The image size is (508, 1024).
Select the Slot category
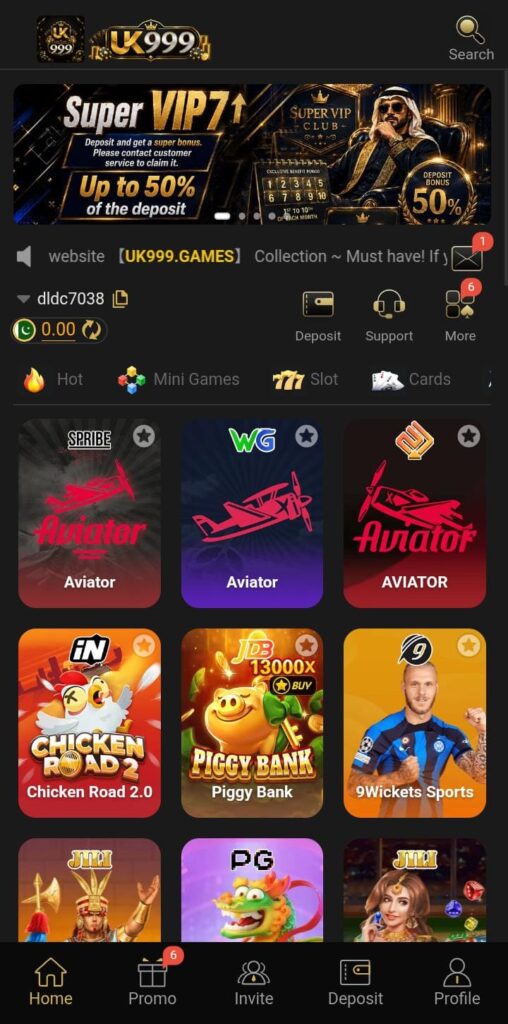[306, 379]
